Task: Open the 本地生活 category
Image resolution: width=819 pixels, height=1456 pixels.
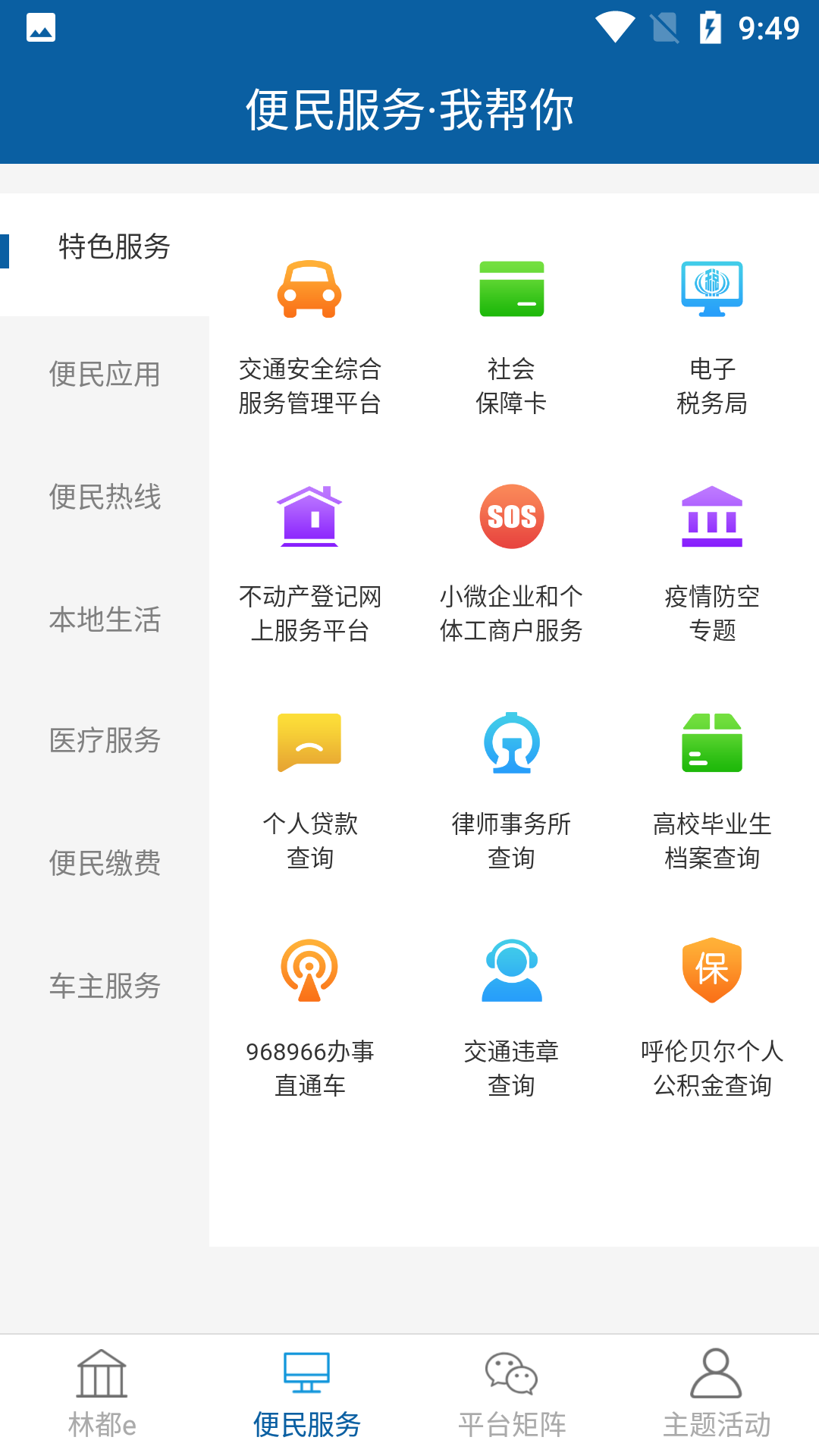Action: 105,620
